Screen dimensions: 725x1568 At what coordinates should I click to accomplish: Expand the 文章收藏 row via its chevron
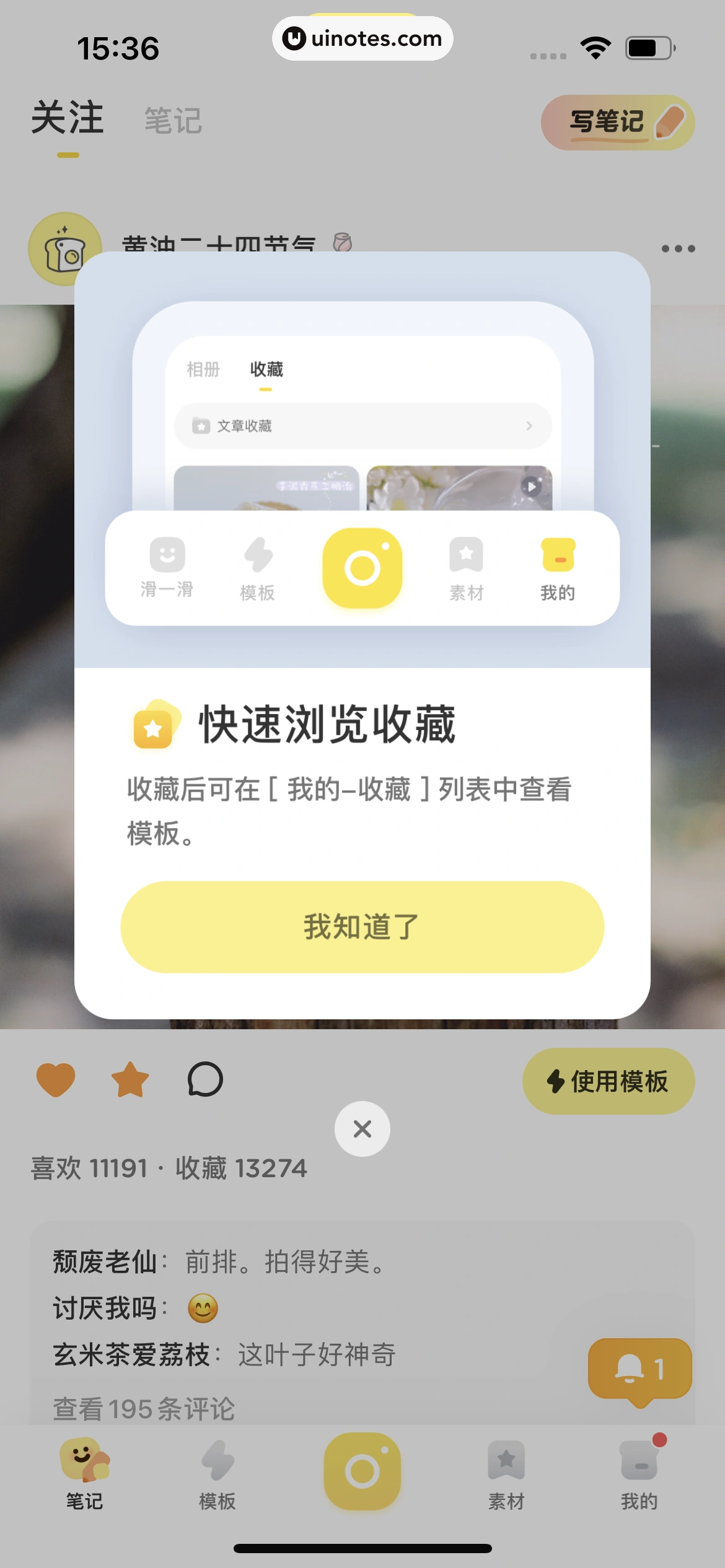[x=529, y=426]
